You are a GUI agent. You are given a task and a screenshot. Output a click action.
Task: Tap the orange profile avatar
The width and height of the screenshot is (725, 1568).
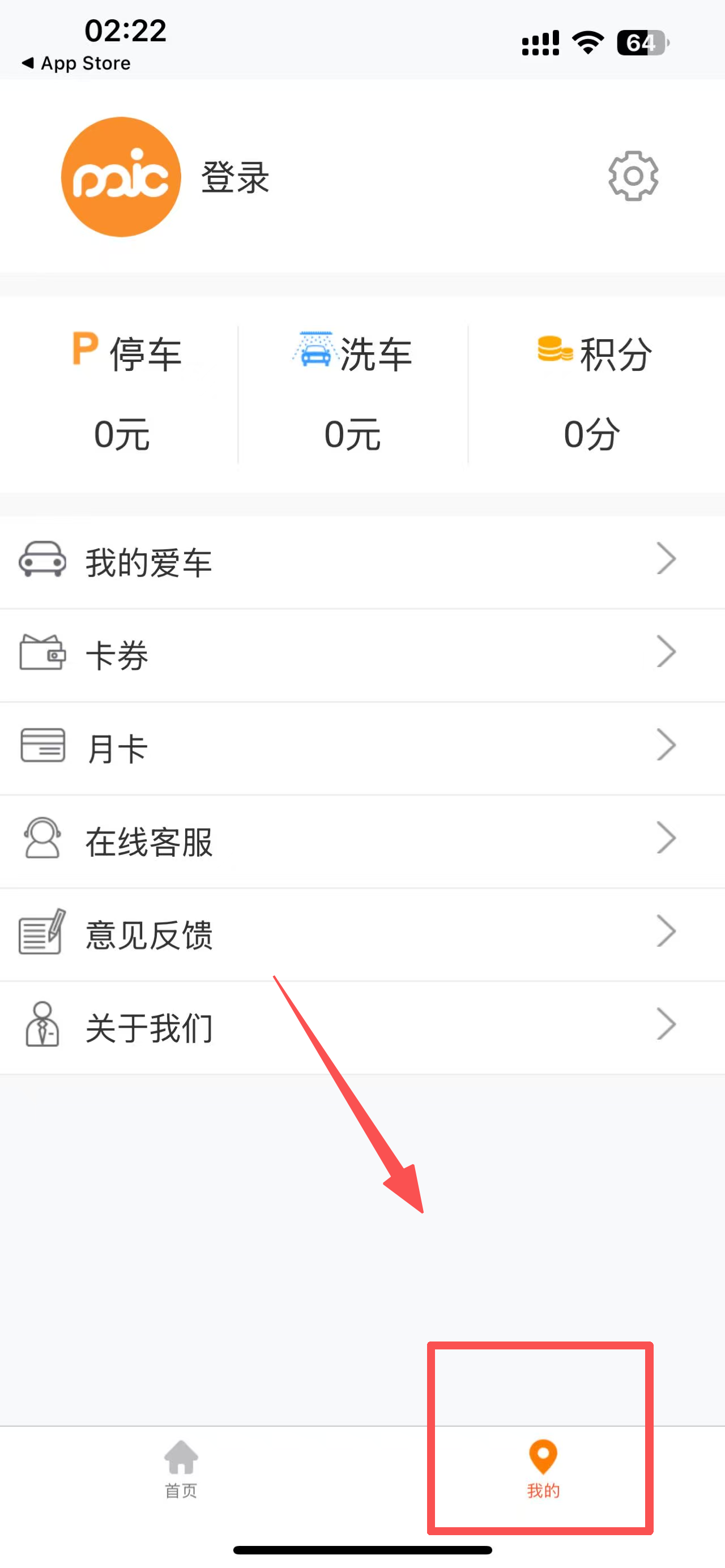121,177
